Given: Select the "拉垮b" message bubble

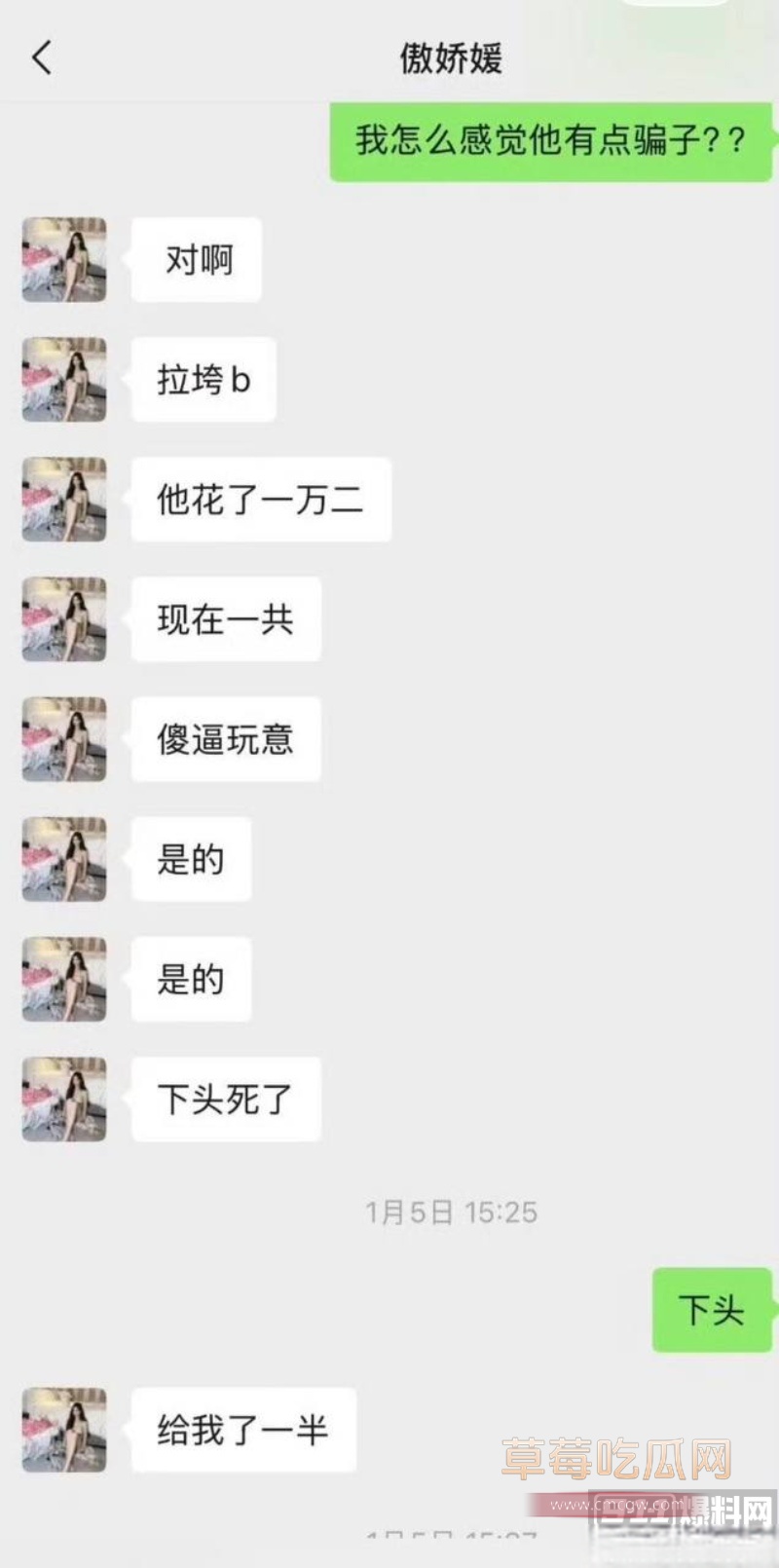Looking at the screenshot, I should pyautogui.click(x=201, y=380).
